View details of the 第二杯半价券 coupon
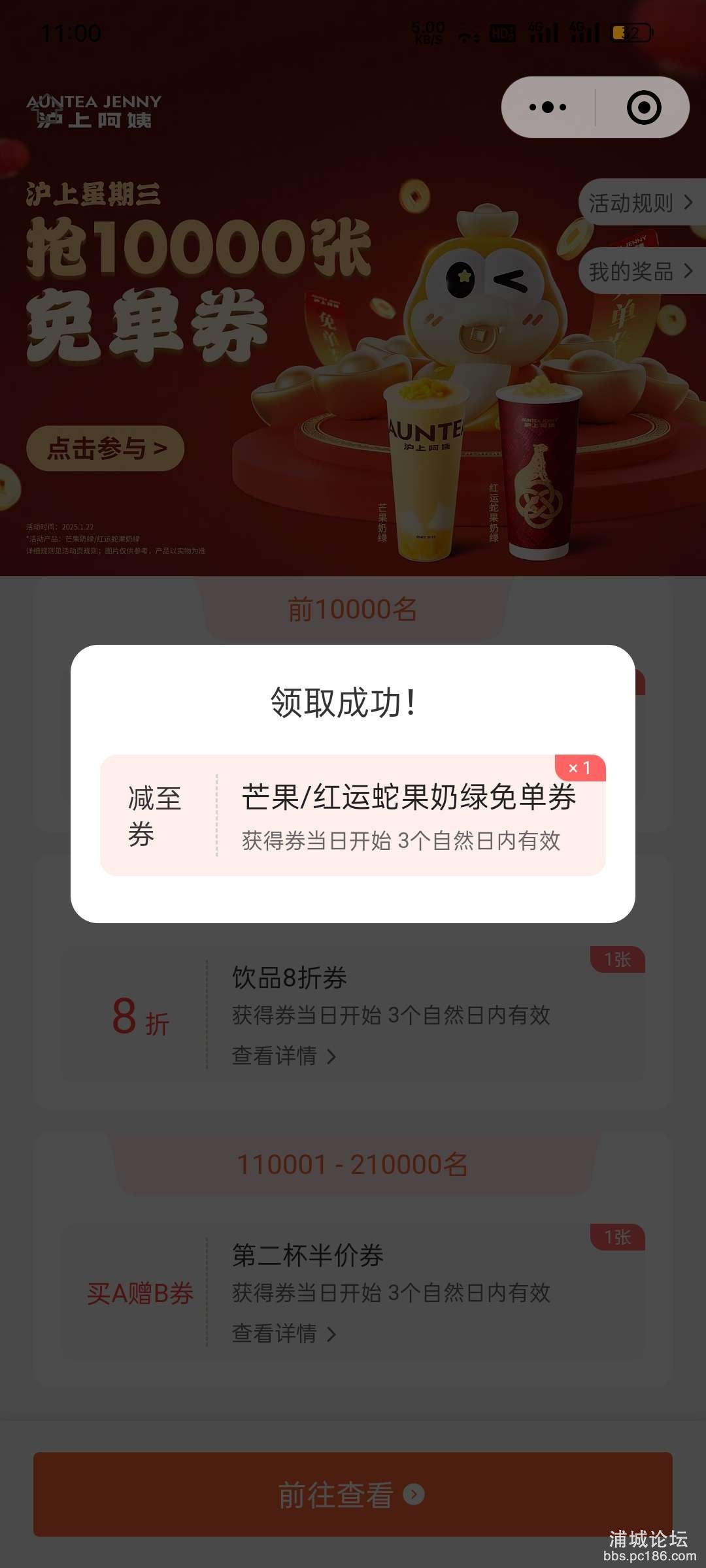The width and height of the screenshot is (706, 1568). tap(284, 1333)
